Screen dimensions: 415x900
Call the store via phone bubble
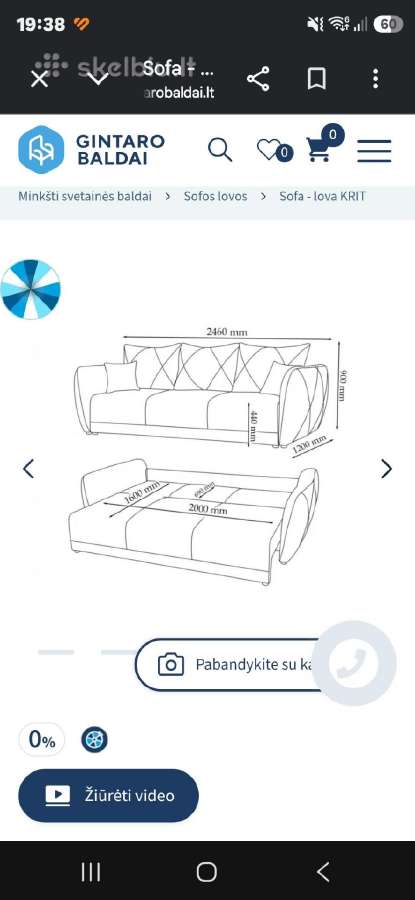[x=354, y=663]
